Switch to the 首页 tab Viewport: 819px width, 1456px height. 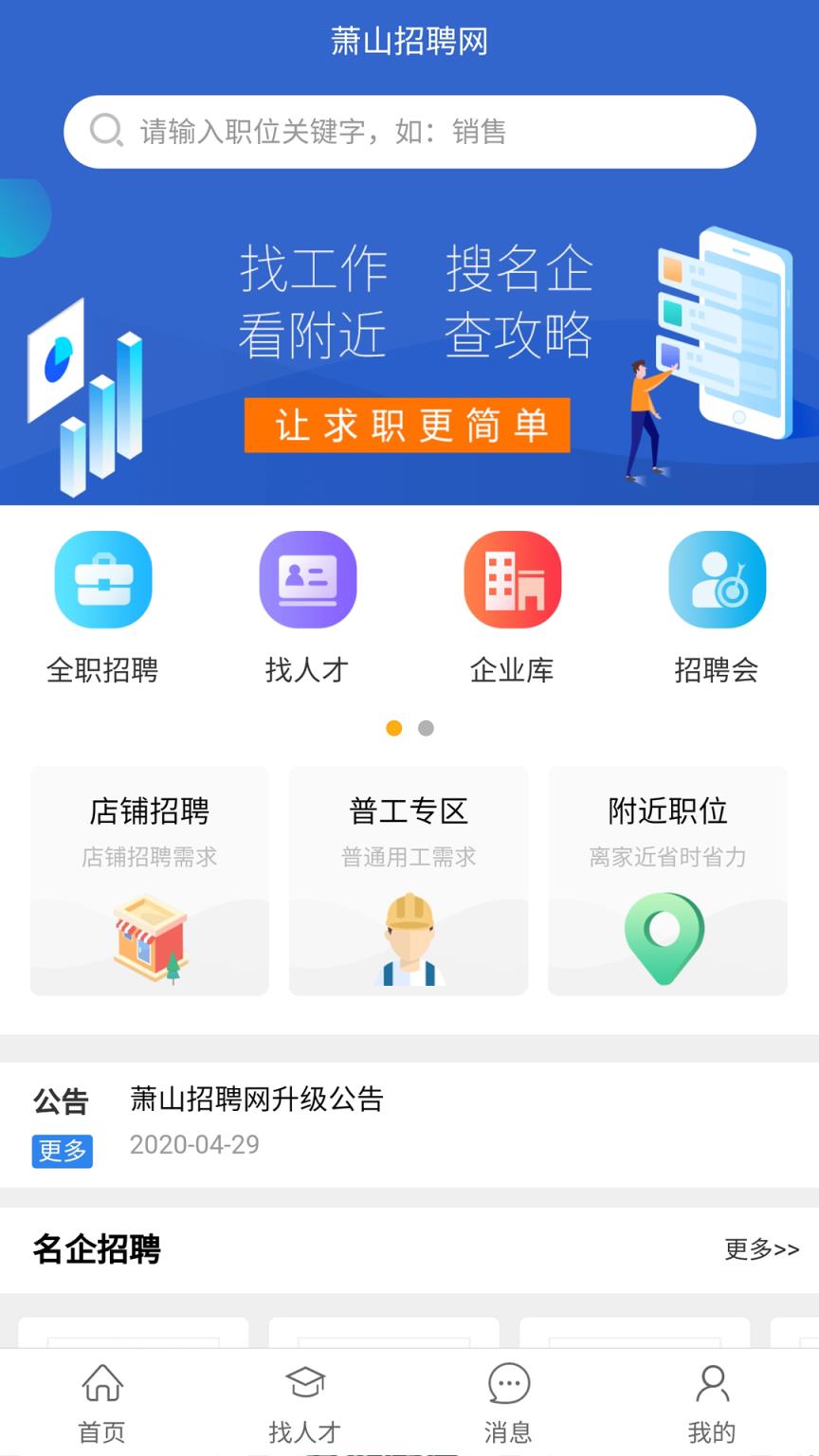pos(100,1401)
